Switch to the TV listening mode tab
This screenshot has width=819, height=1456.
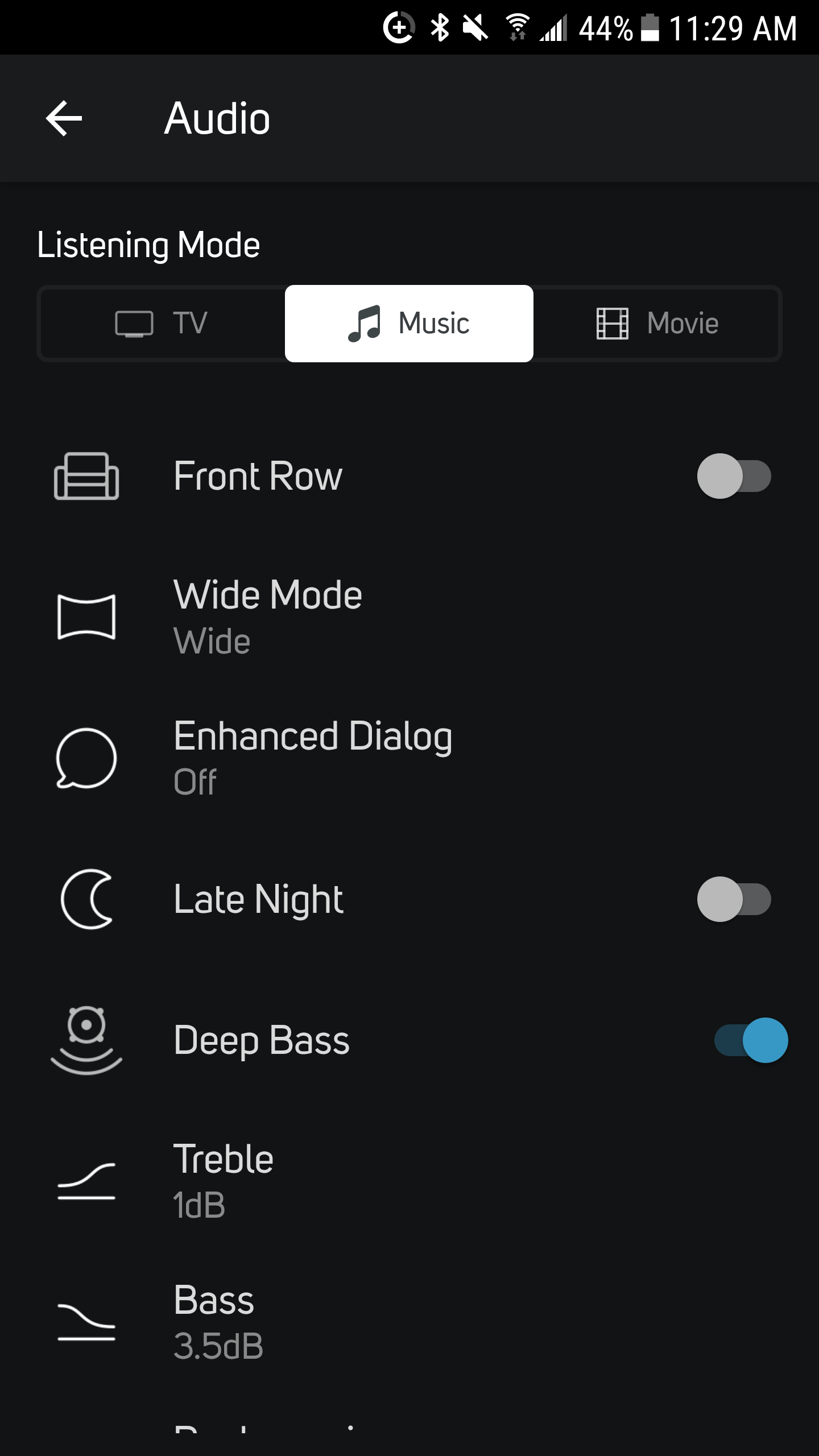coord(162,322)
